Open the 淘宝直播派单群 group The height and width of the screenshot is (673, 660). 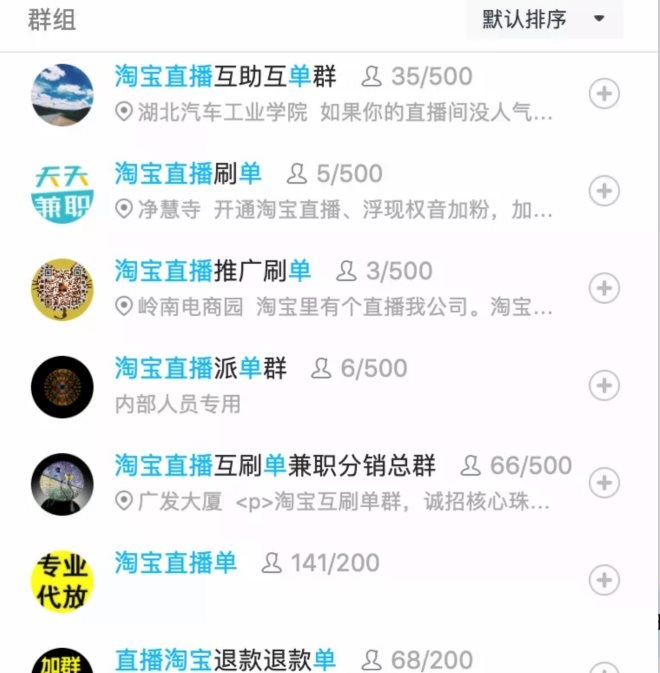pyautogui.click(x=200, y=368)
